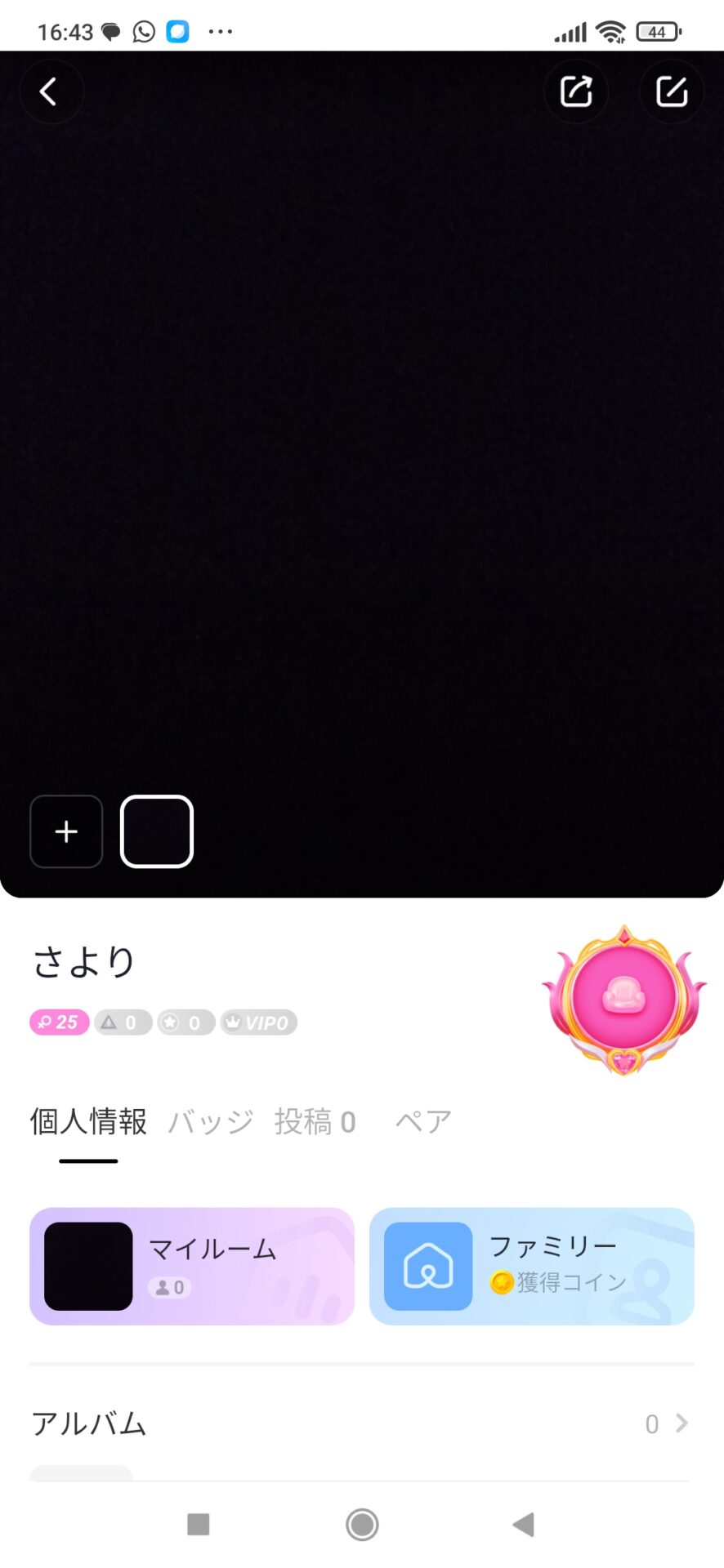Open the マイルーム card

point(192,1266)
